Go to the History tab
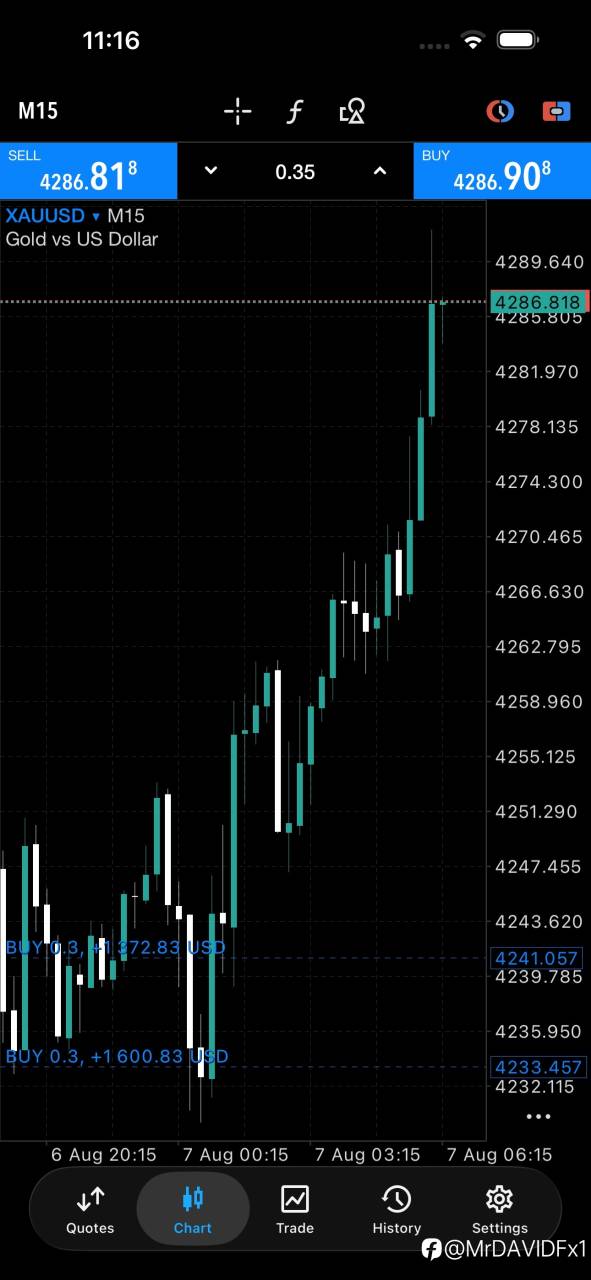Image resolution: width=591 pixels, height=1280 pixels. (397, 1209)
